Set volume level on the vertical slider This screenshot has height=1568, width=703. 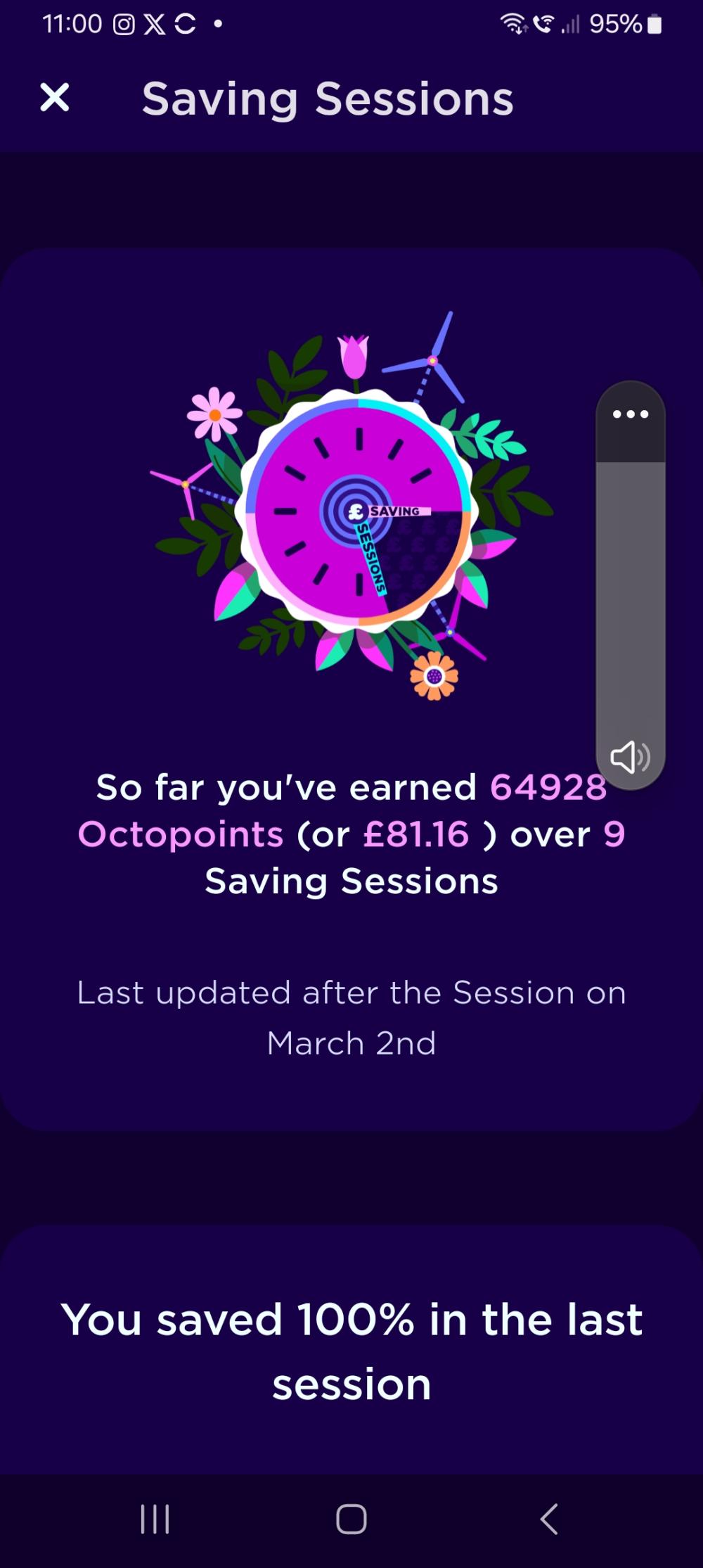(x=630, y=598)
